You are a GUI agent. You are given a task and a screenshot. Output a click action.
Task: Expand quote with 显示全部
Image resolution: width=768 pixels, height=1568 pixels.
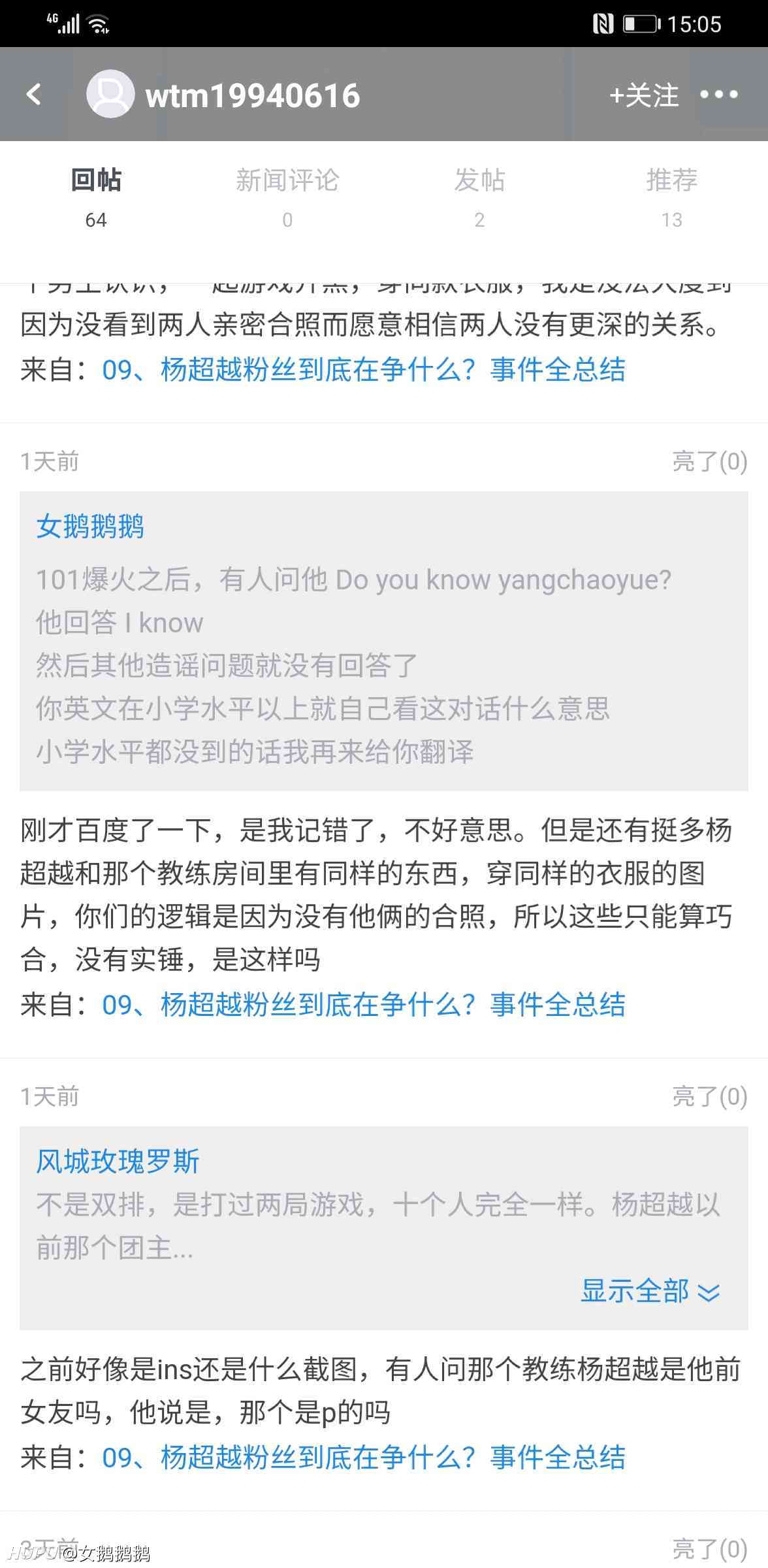[x=650, y=1290]
